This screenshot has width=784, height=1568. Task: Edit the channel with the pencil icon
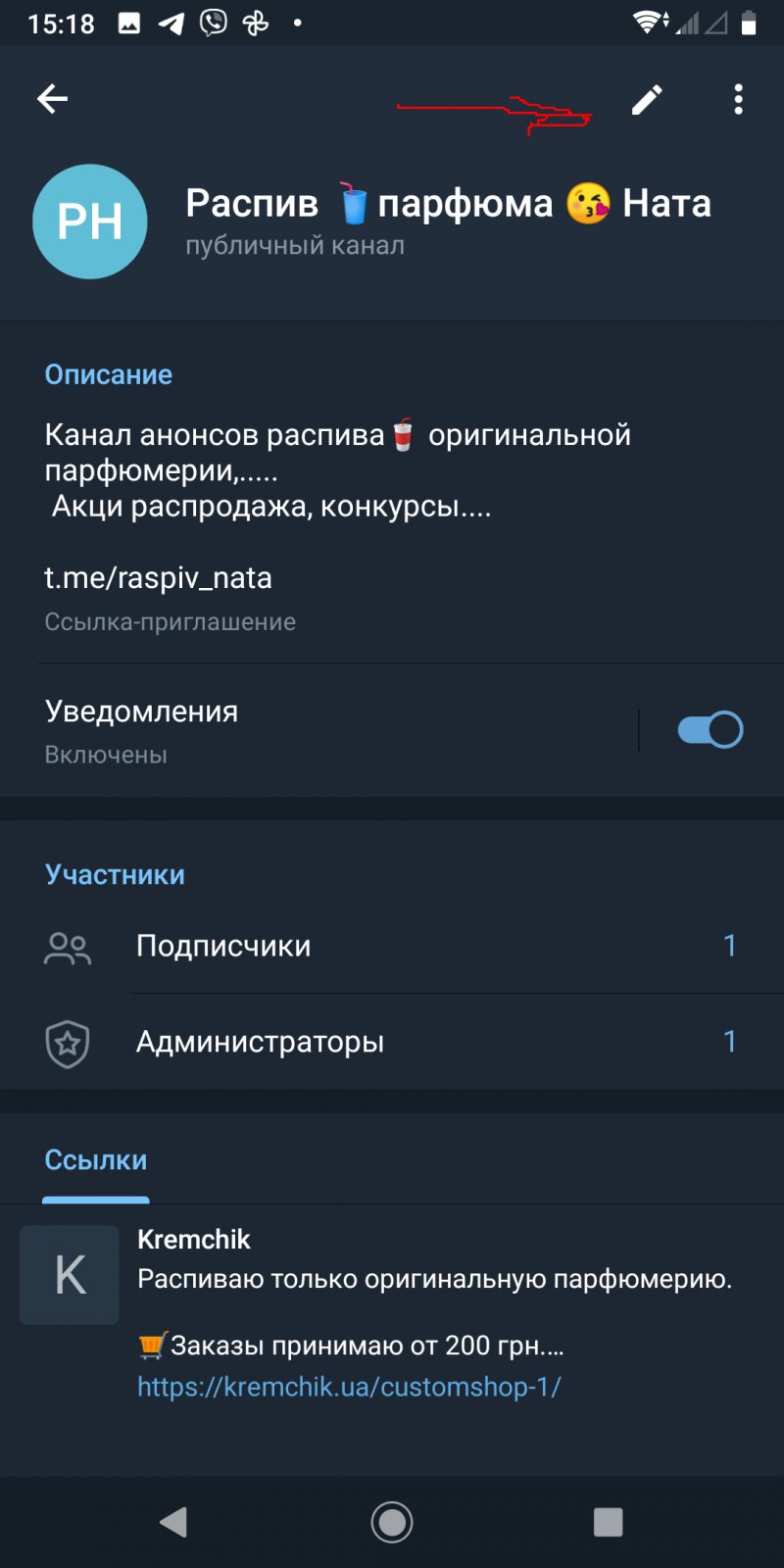coord(647,99)
